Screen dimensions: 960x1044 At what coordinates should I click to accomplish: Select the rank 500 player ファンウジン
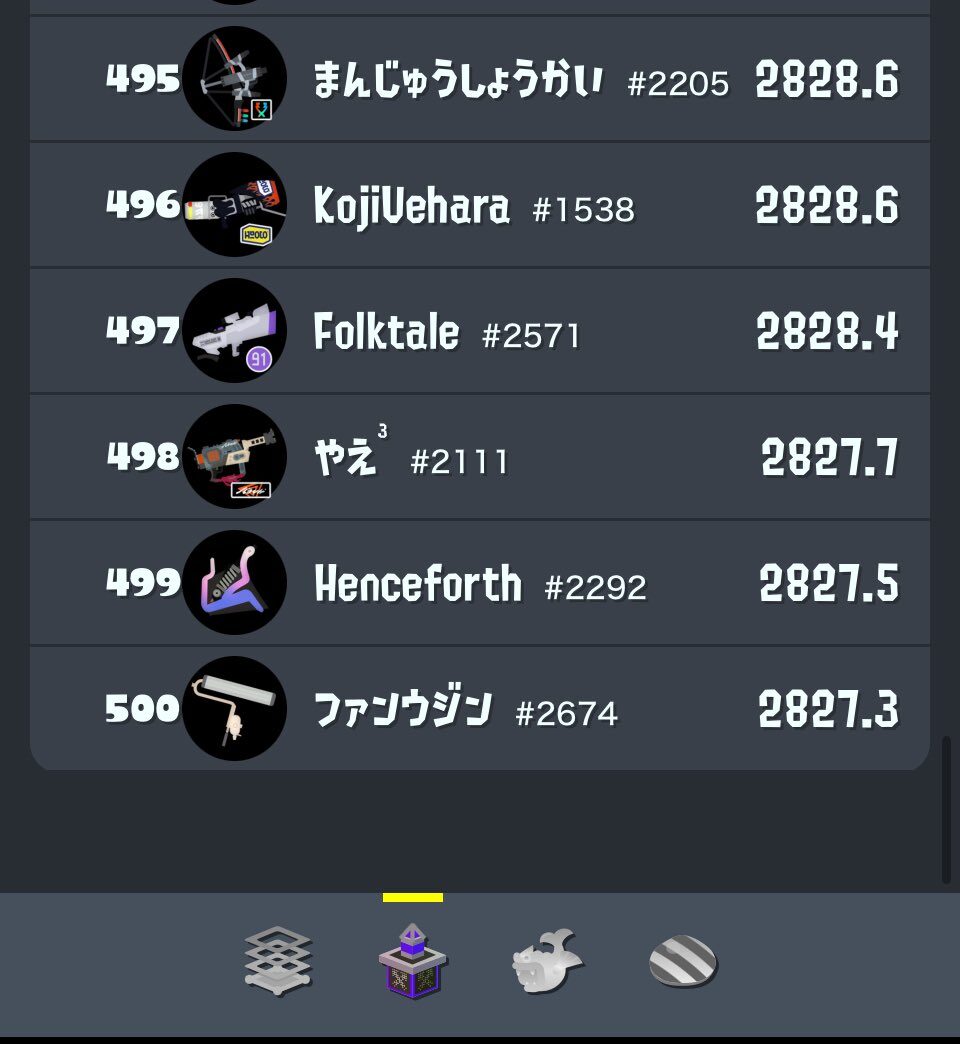[480, 710]
